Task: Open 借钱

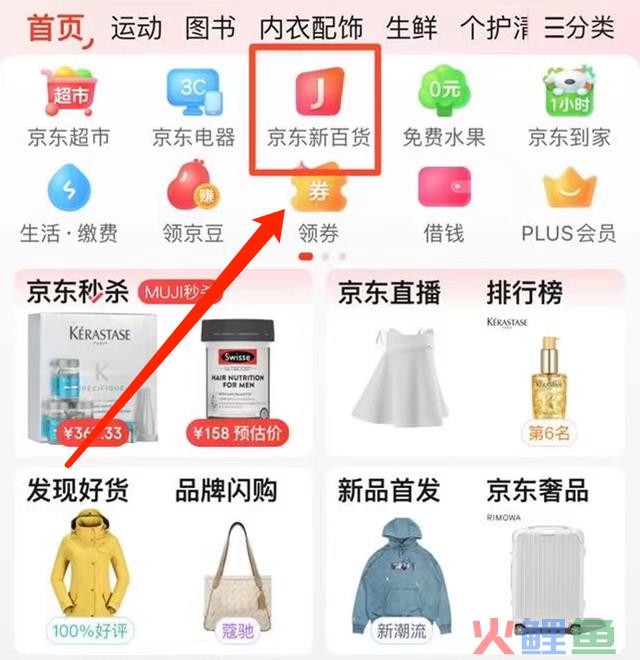Action: pyautogui.click(x=444, y=204)
